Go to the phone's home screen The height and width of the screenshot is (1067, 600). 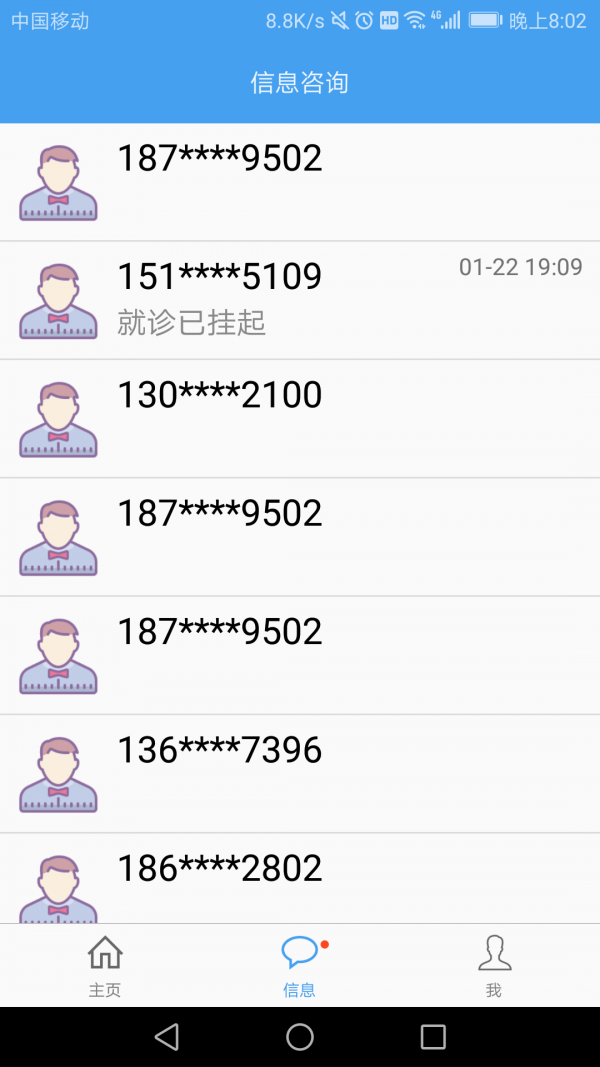[300, 1037]
